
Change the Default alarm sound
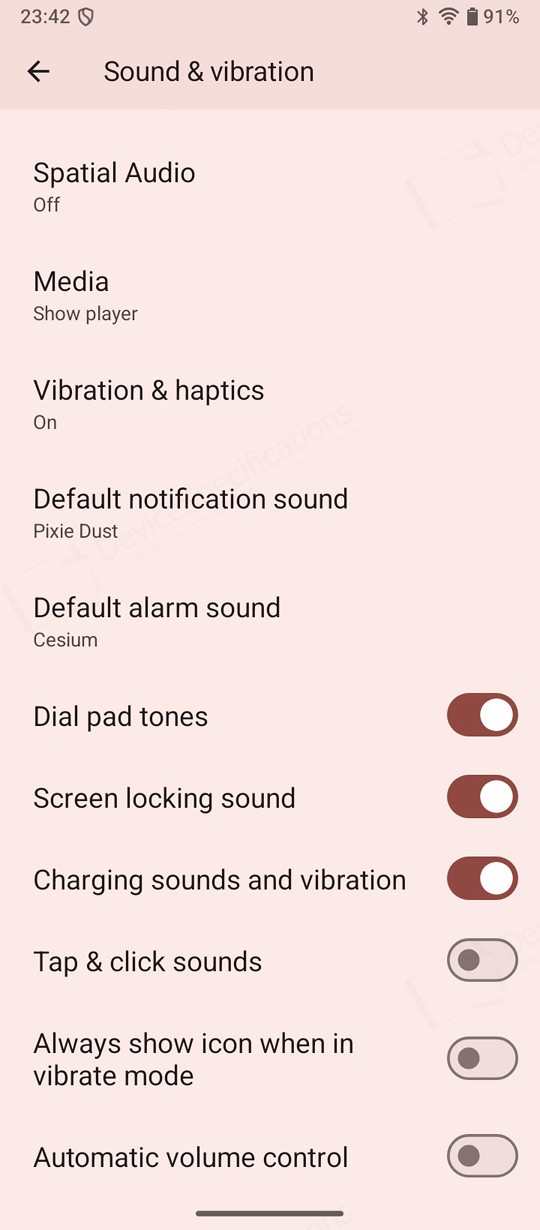(270, 623)
